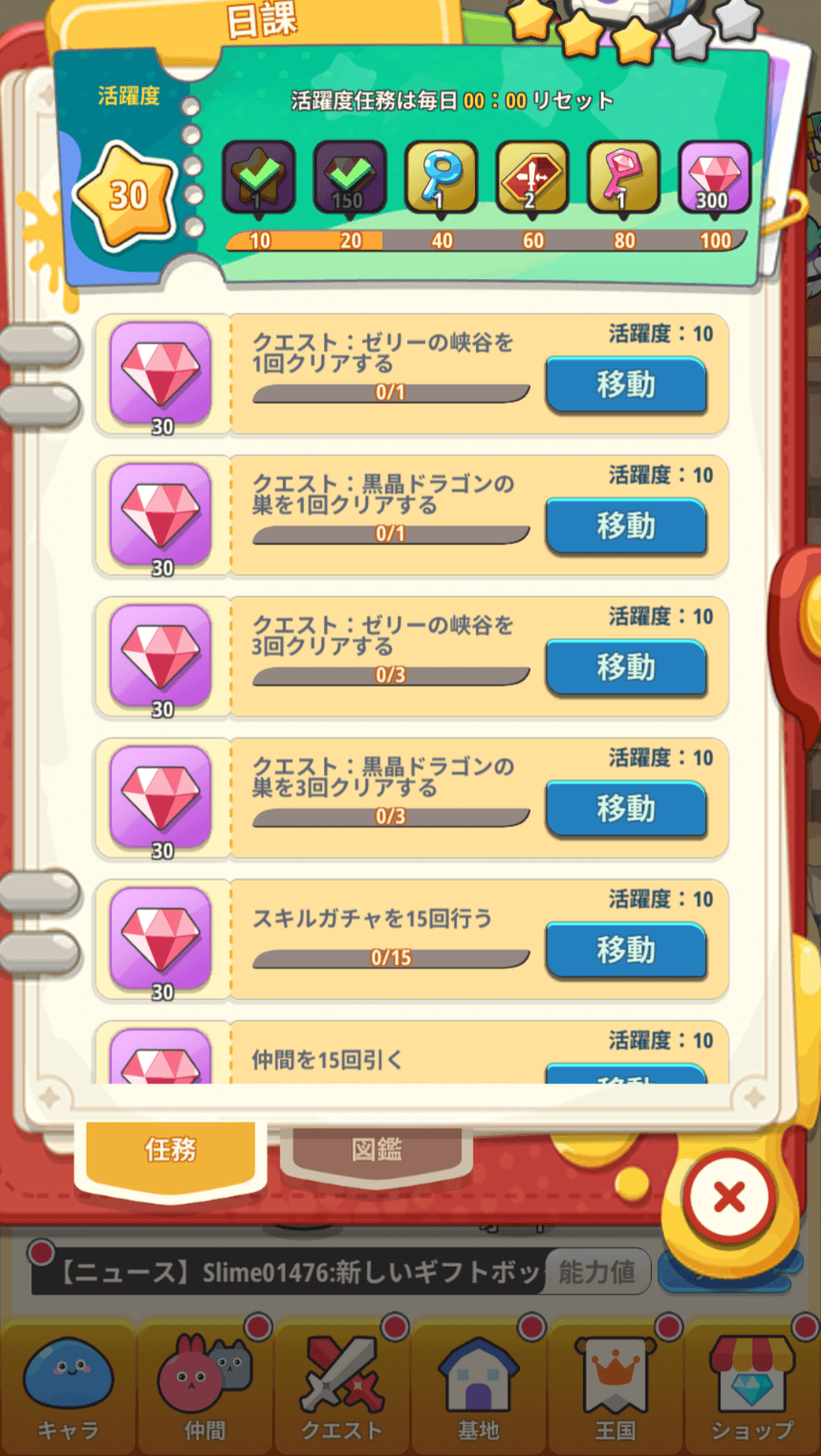This screenshot has height=1456, width=821.
Task: Open the 基地 section
Action: coord(479,1388)
